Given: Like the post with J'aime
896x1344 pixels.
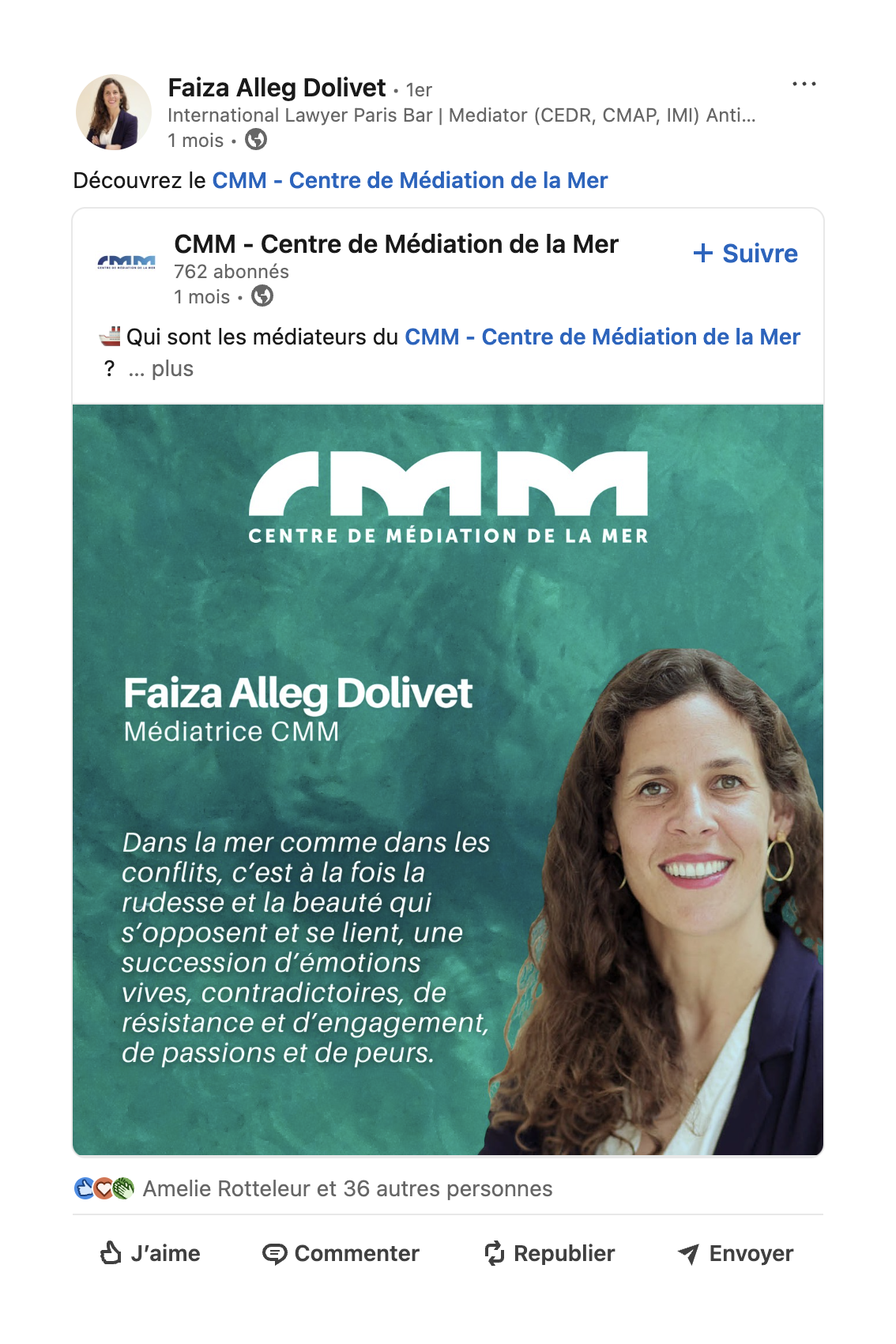Looking at the screenshot, I should [150, 1253].
